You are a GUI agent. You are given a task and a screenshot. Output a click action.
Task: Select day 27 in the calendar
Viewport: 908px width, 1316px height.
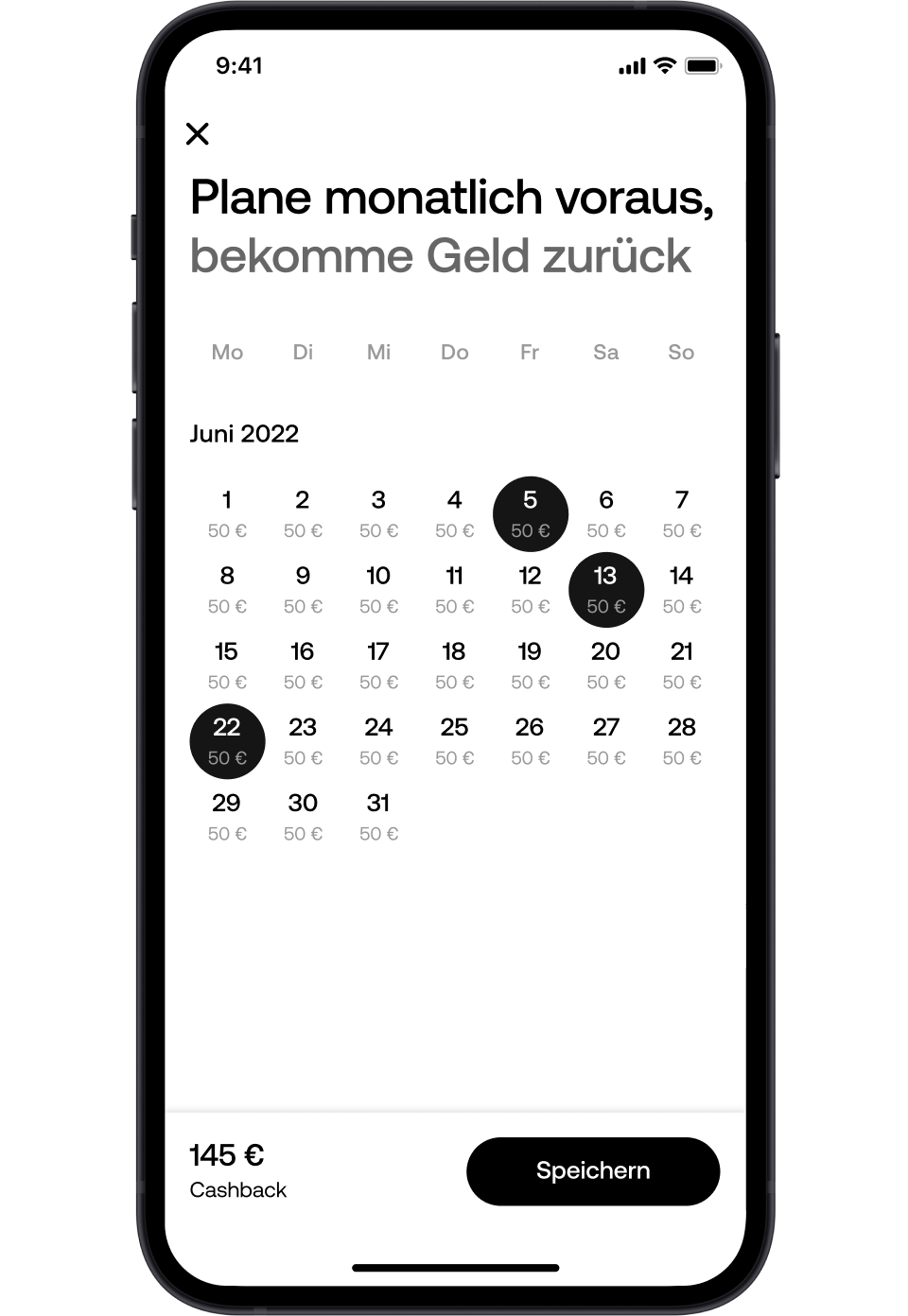pos(605,740)
